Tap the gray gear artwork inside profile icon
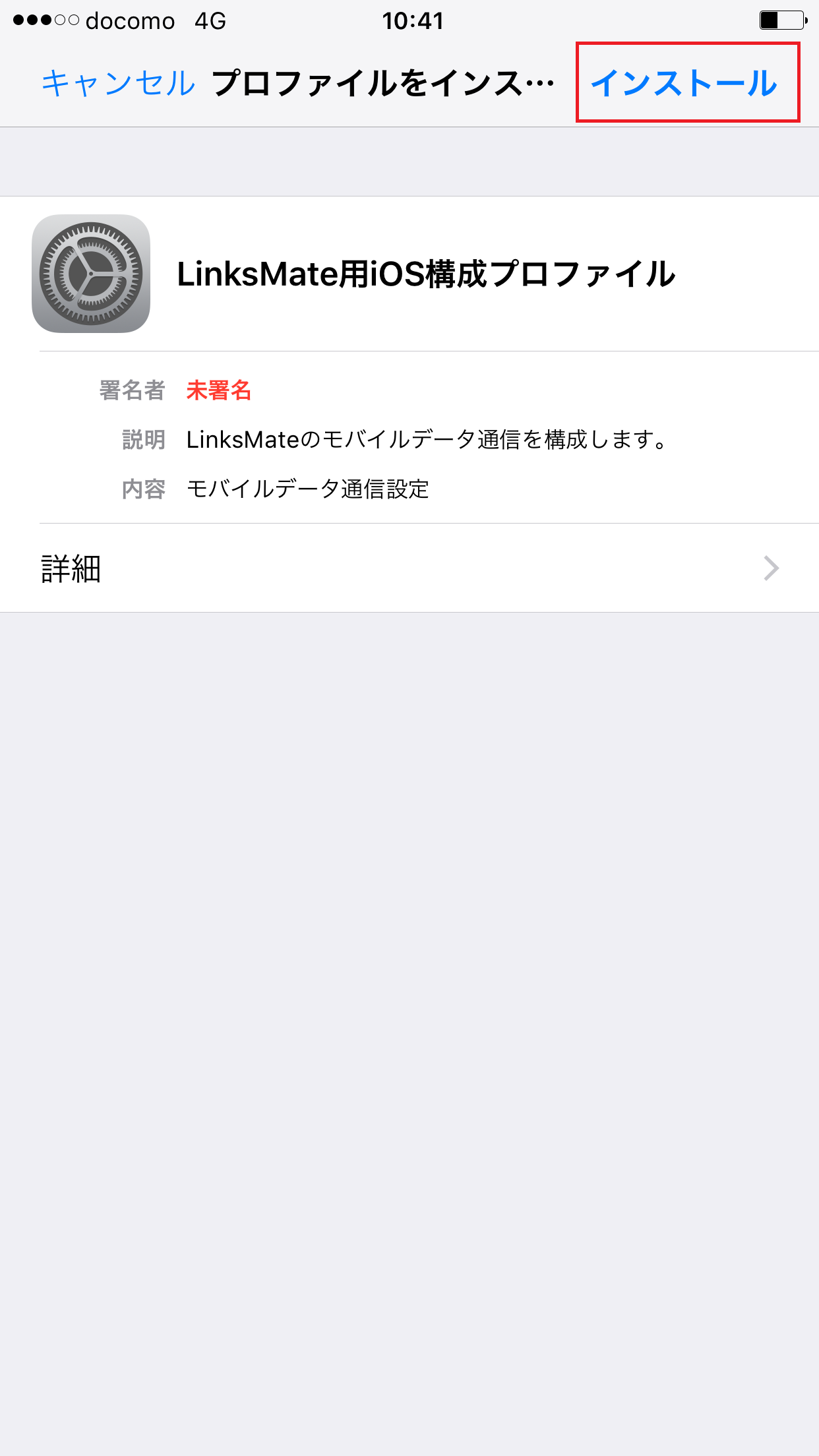This screenshot has height=1456, width=819. [x=91, y=273]
